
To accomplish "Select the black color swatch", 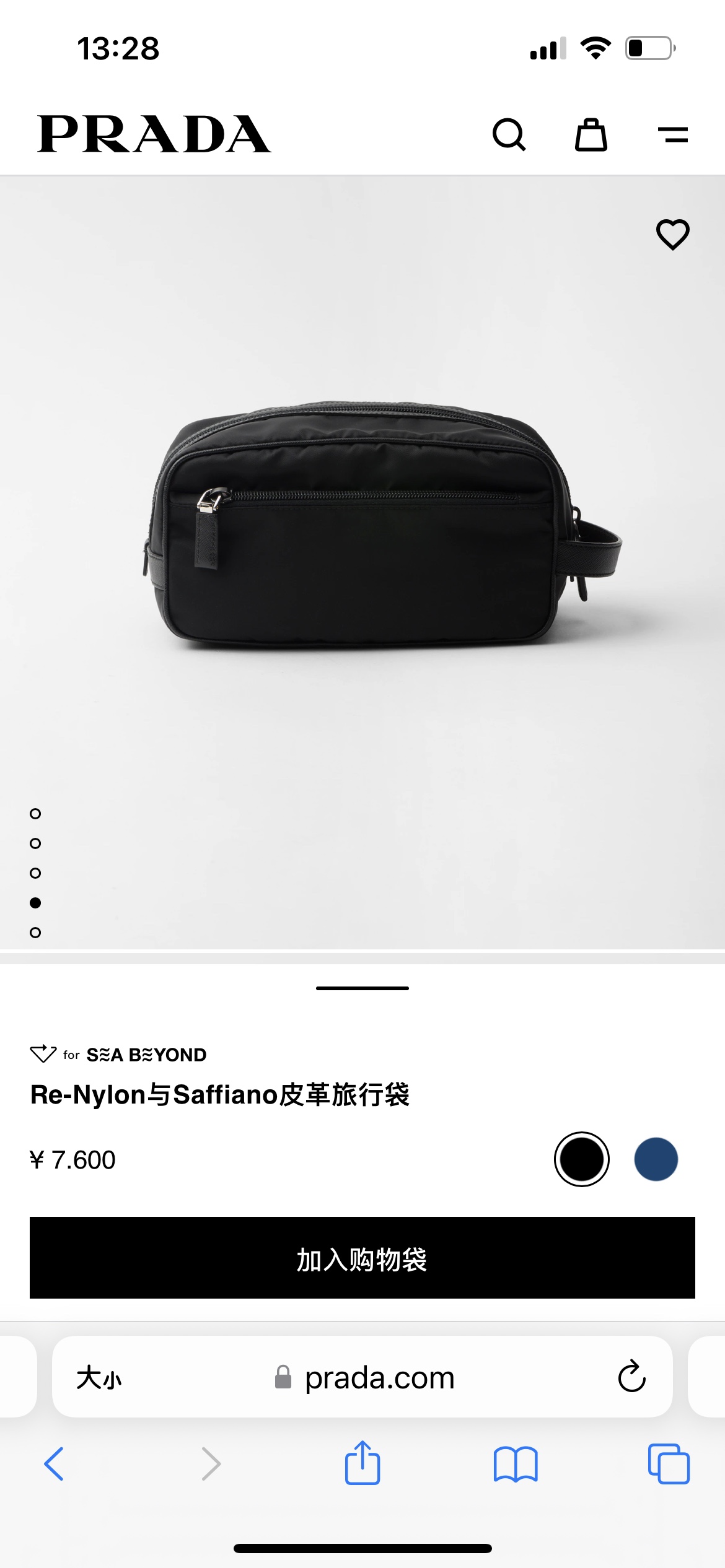I will tap(581, 1159).
